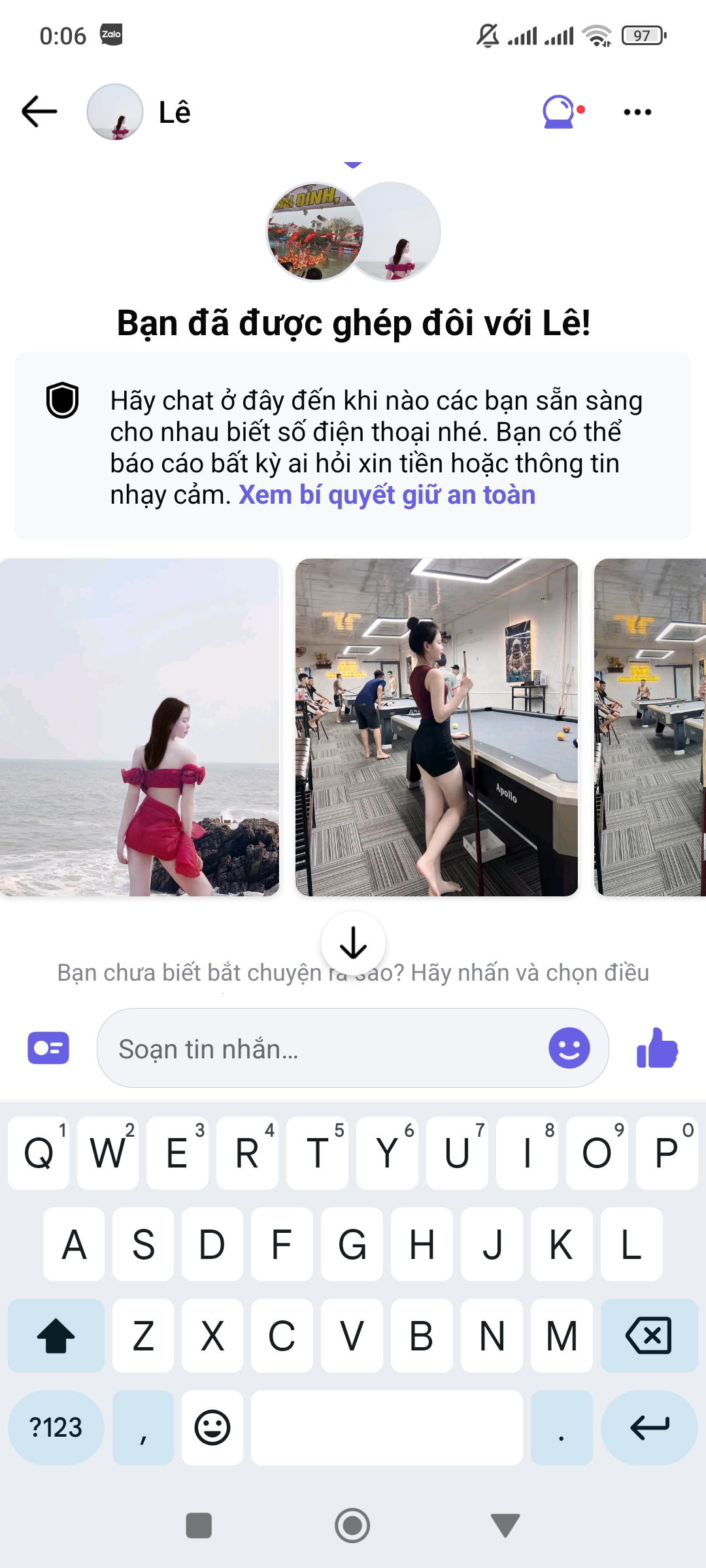Viewport: 706px width, 1568px height.
Task: Jump to the latest messages with the down arrow
Action: pos(353,943)
